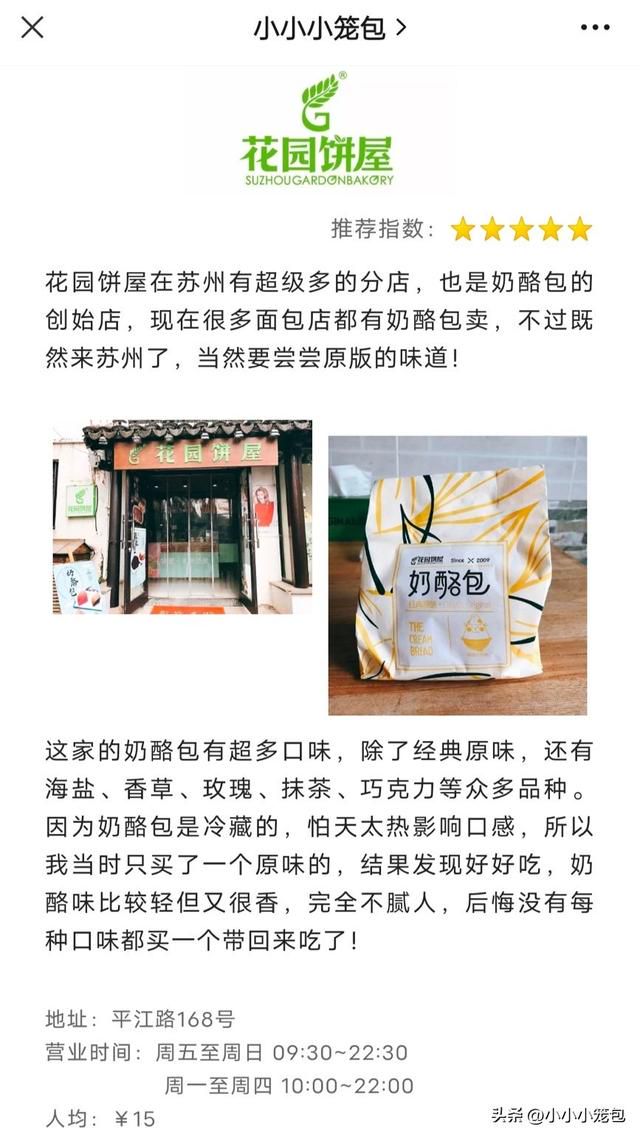Close the article page
This screenshot has width=640, height=1138.
(x=32, y=28)
